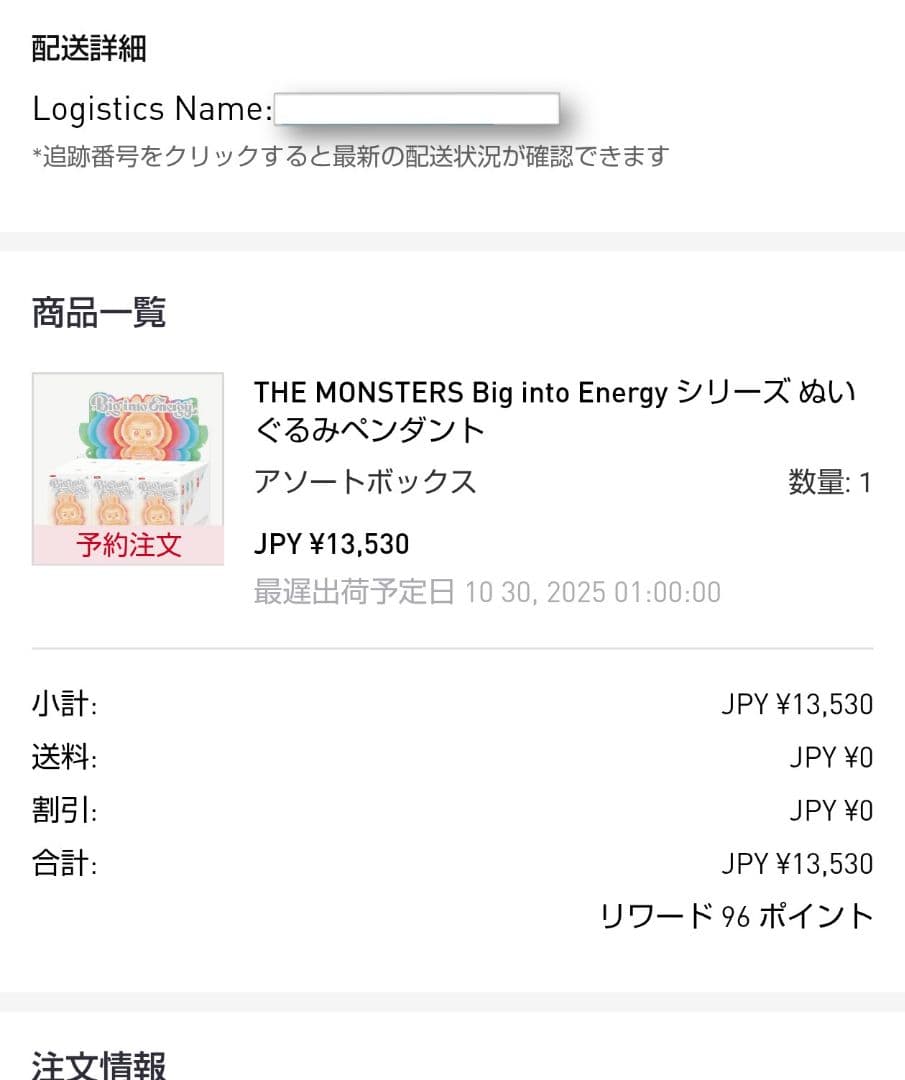Click the アソートボックス variant label
Image resolution: width=905 pixels, height=1080 pixels.
[x=363, y=481]
